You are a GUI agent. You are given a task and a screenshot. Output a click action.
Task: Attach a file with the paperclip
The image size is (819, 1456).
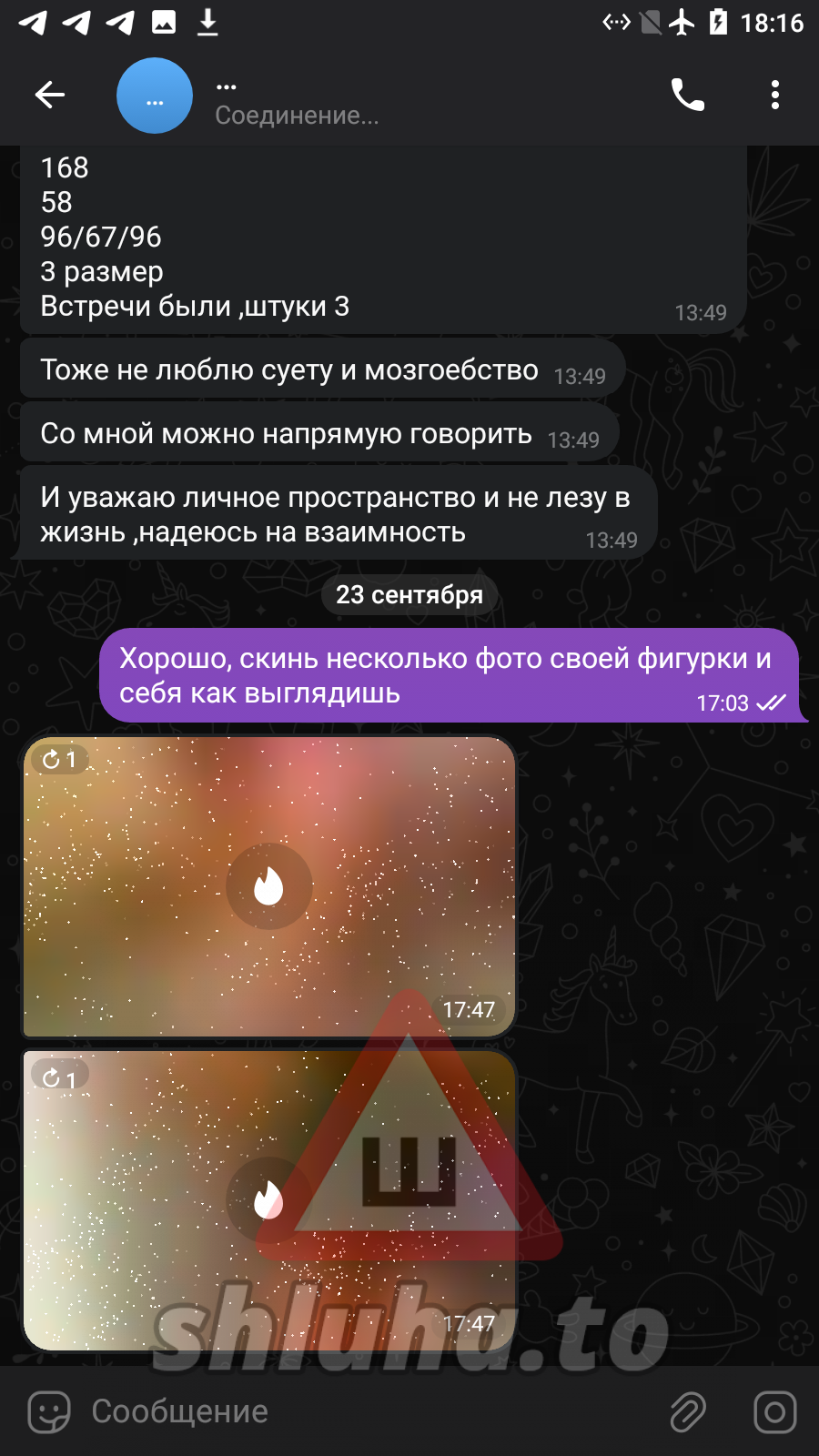(688, 1412)
